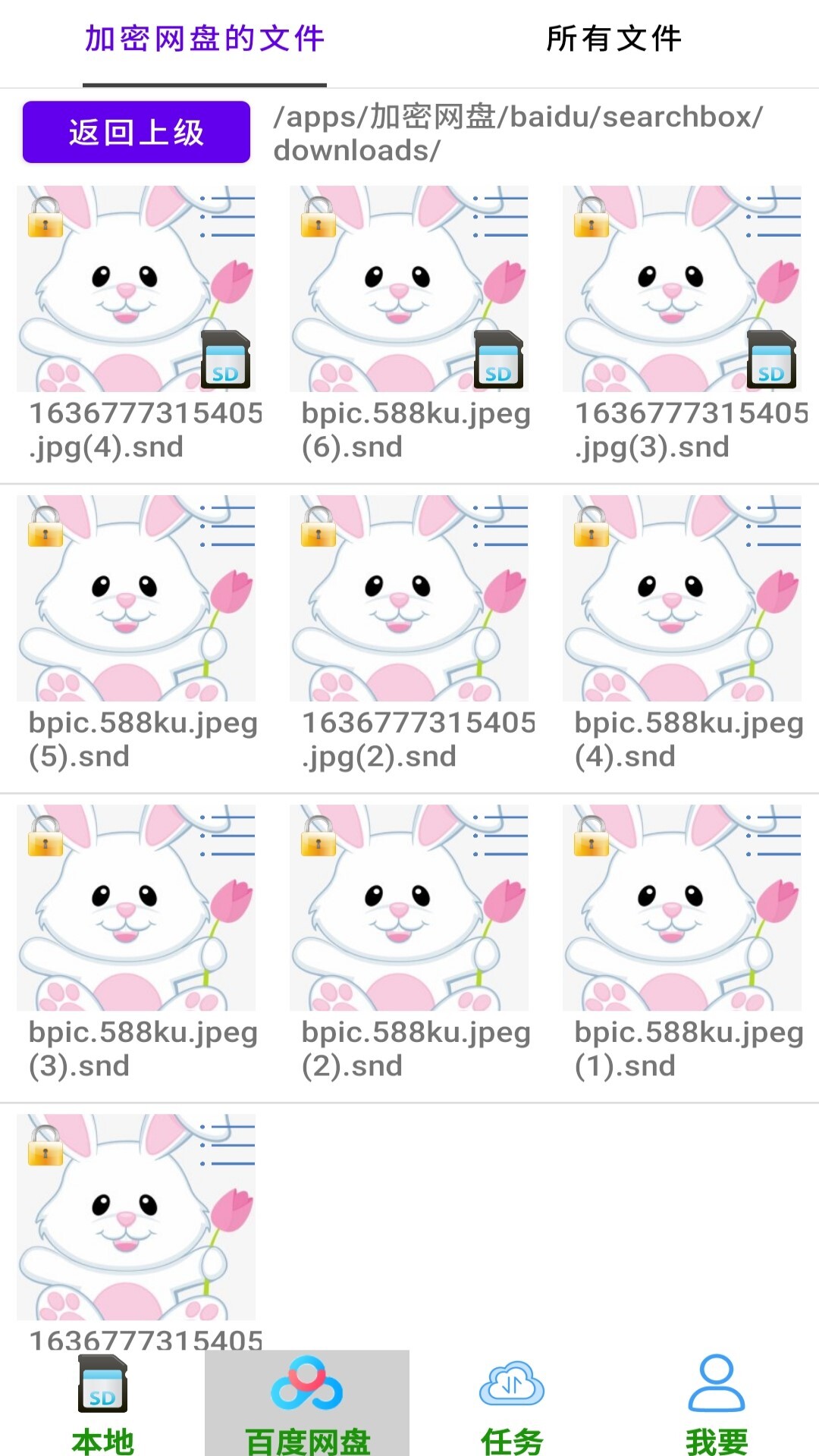
Task: Select the 加密网盘的文件 tab
Action: tap(204, 39)
